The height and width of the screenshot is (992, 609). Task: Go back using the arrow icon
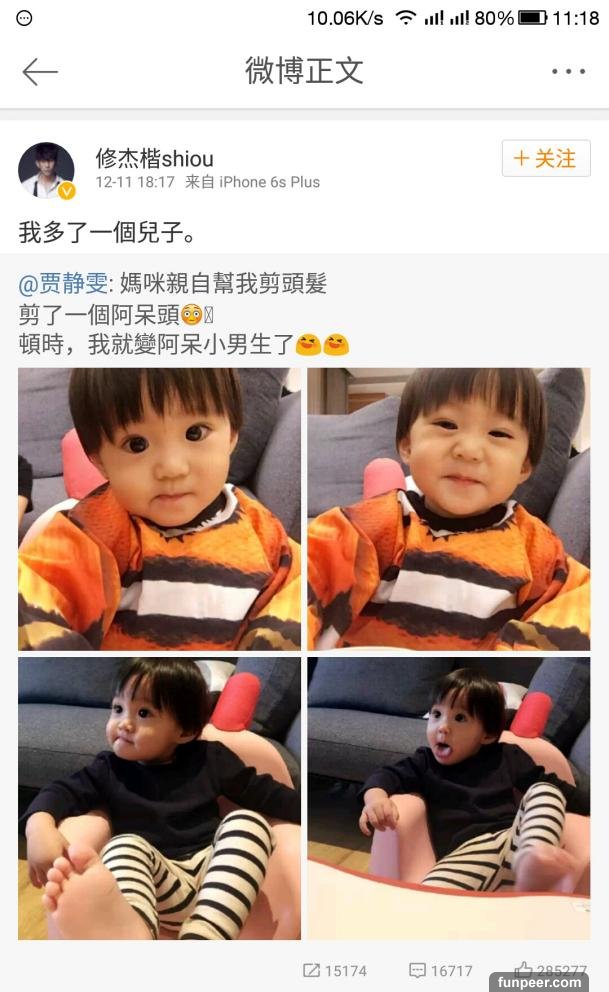click(x=40, y=71)
